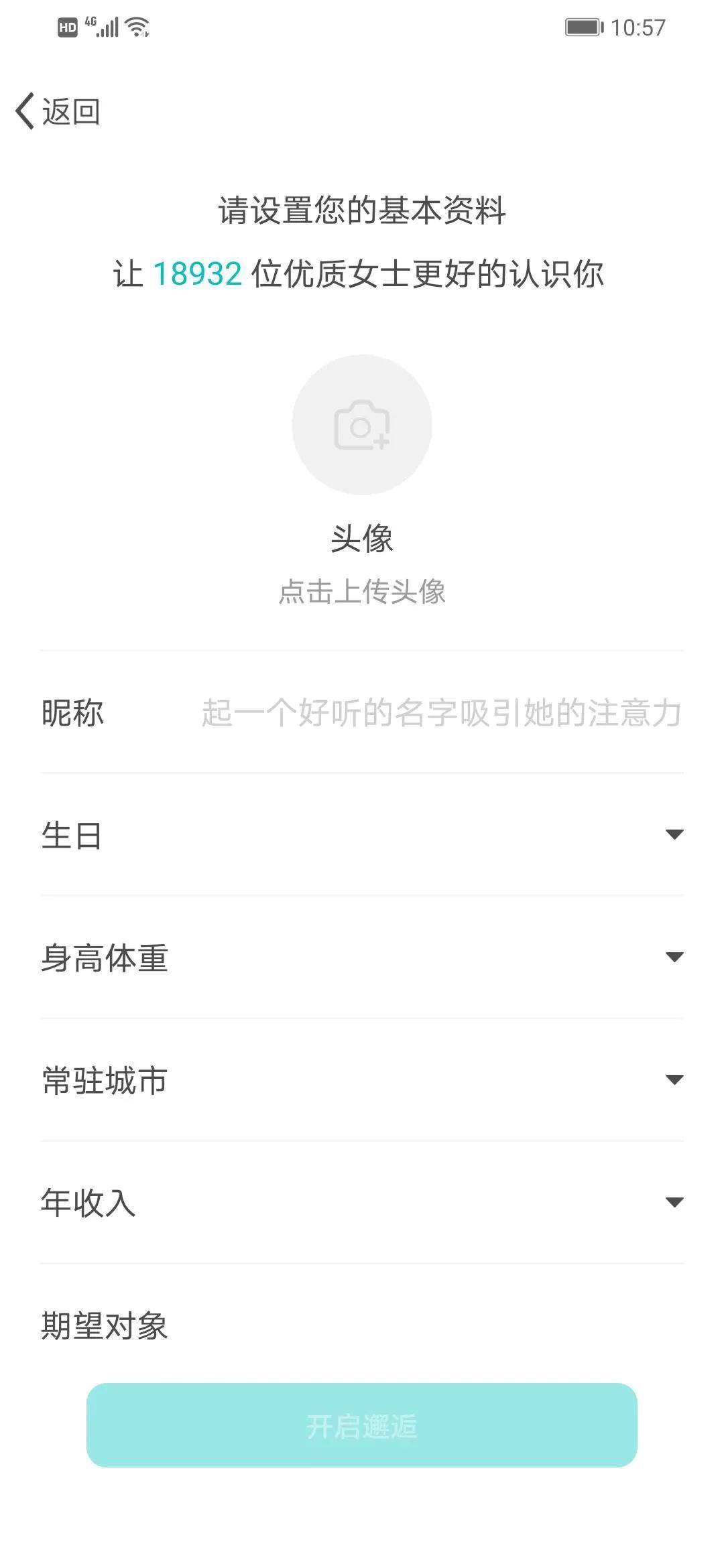Screen dimensions: 724x1568
Task: Tap the 开启邂逅 button
Action: (362, 1425)
